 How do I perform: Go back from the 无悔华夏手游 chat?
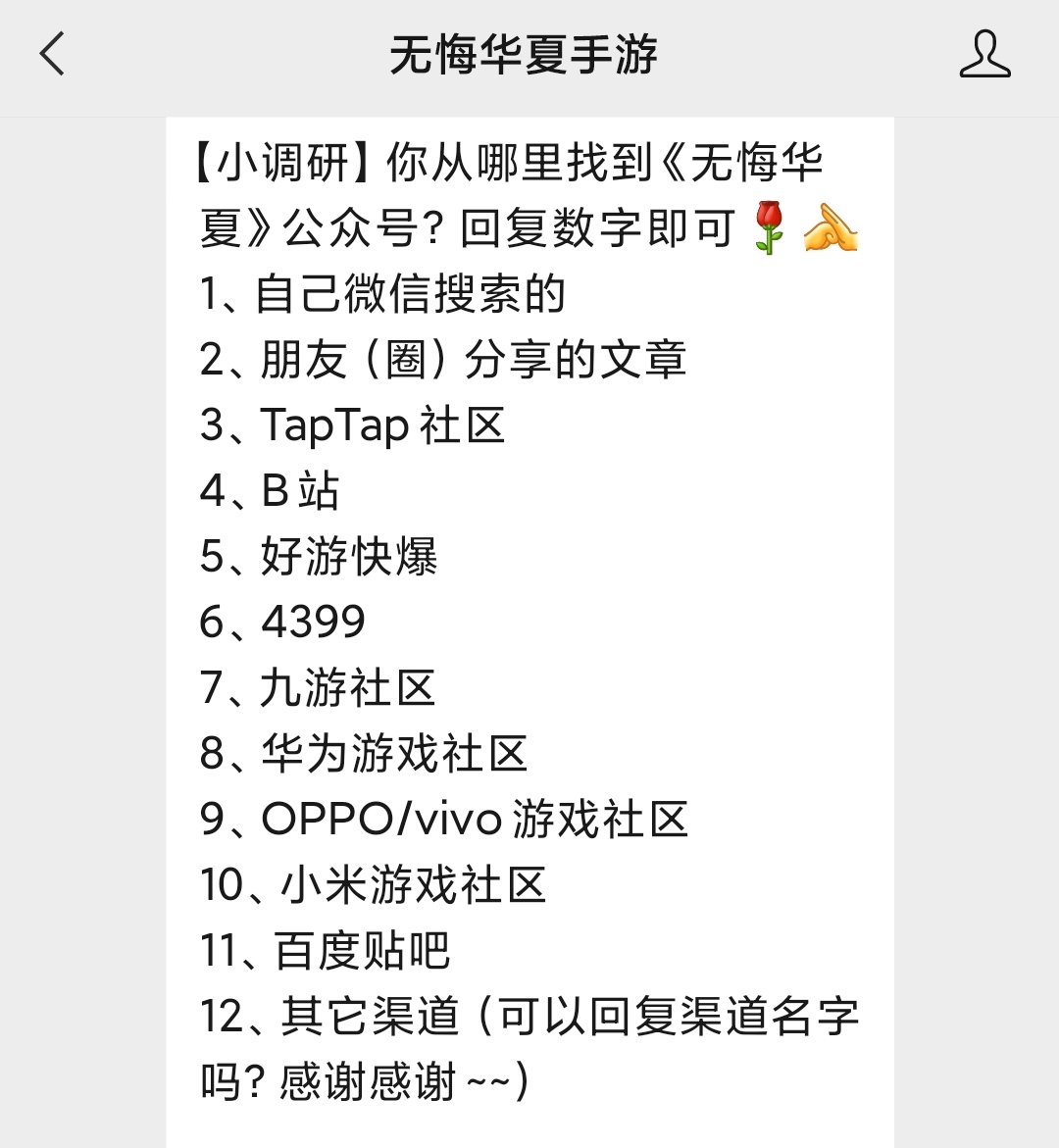click(53, 54)
